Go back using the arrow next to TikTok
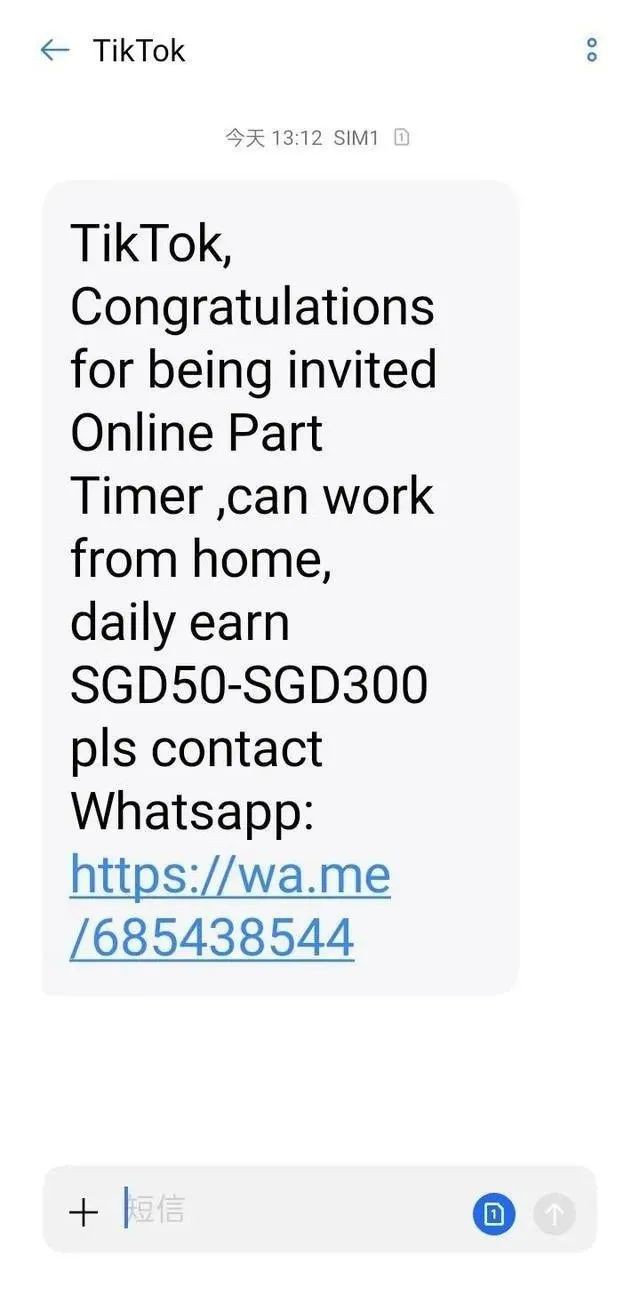Image resolution: width=640 pixels, height=1290 pixels. tap(54, 50)
